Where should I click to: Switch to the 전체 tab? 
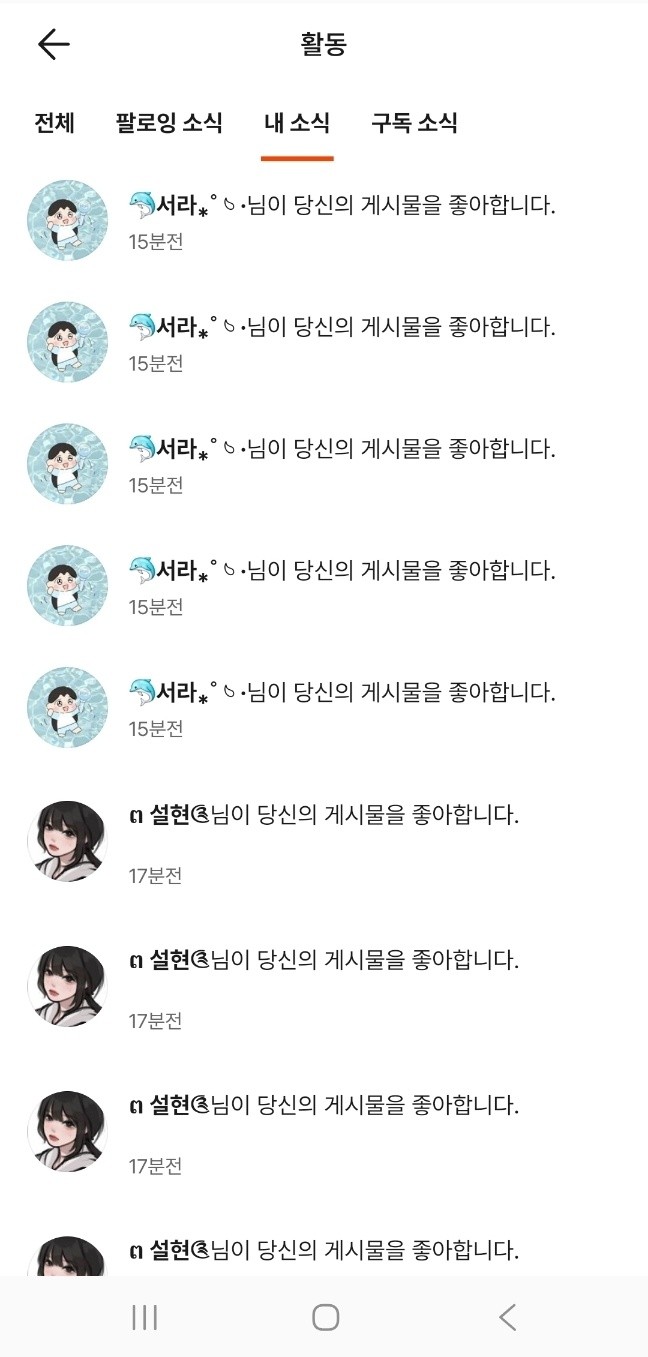[x=55, y=123]
